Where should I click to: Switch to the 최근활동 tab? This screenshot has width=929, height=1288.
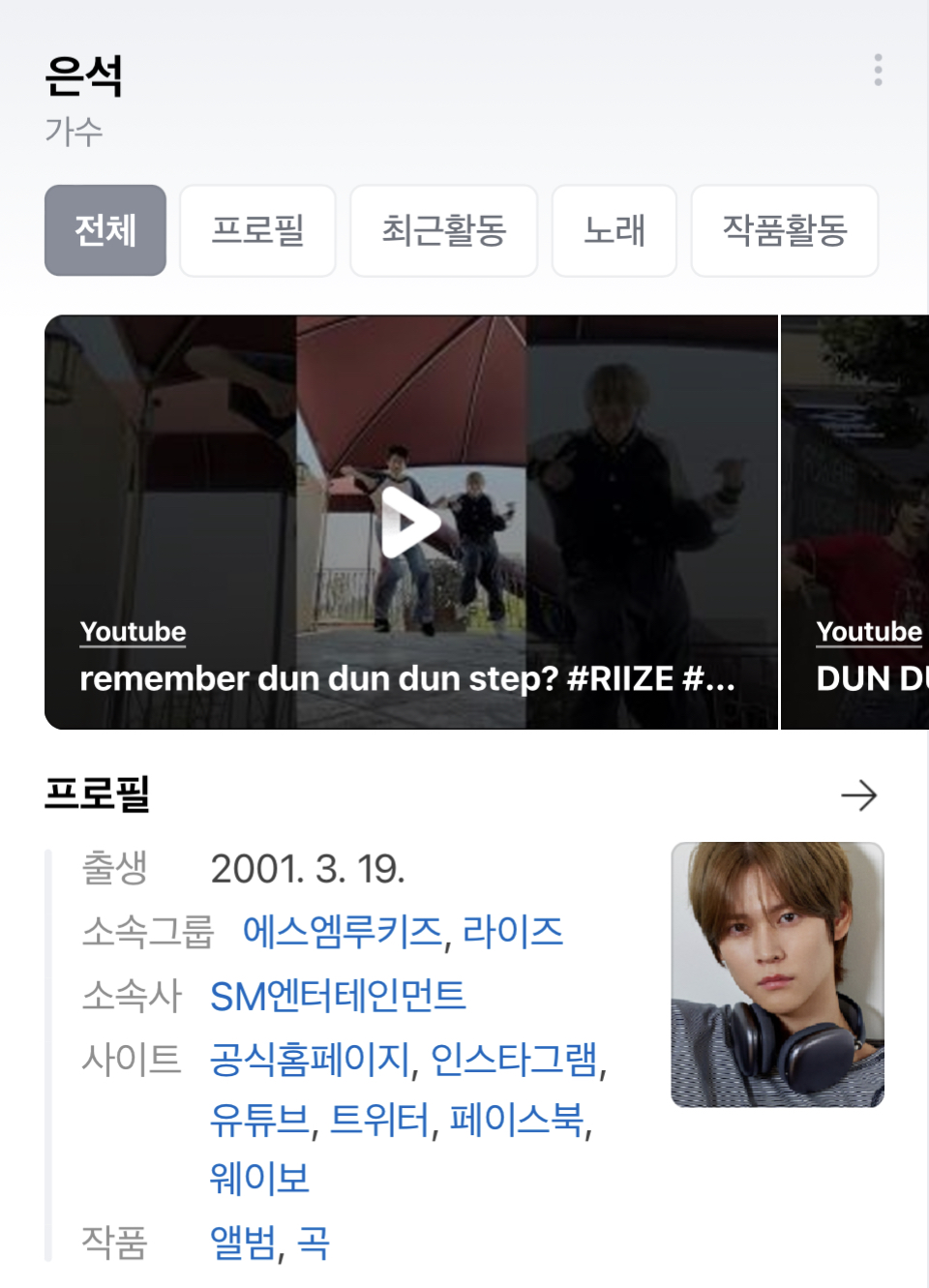click(443, 230)
